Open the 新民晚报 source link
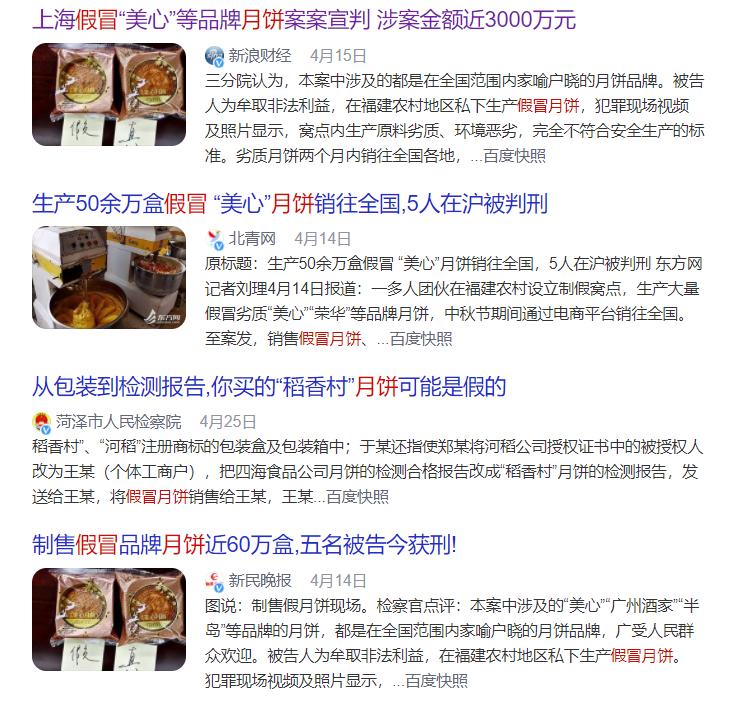Image resolution: width=740 pixels, height=705 pixels. point(260,580)
